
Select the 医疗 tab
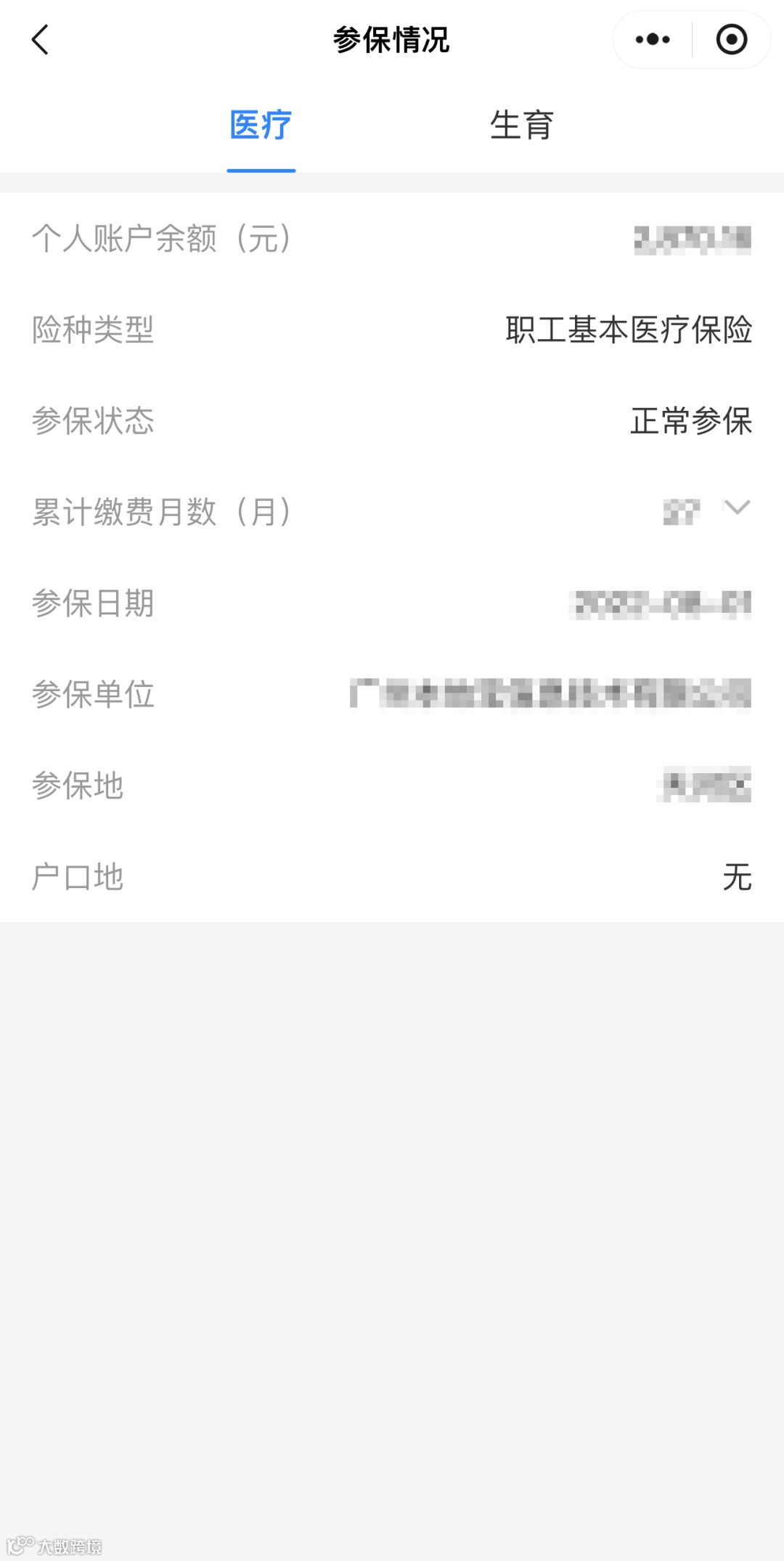click(x=261, y=126)
